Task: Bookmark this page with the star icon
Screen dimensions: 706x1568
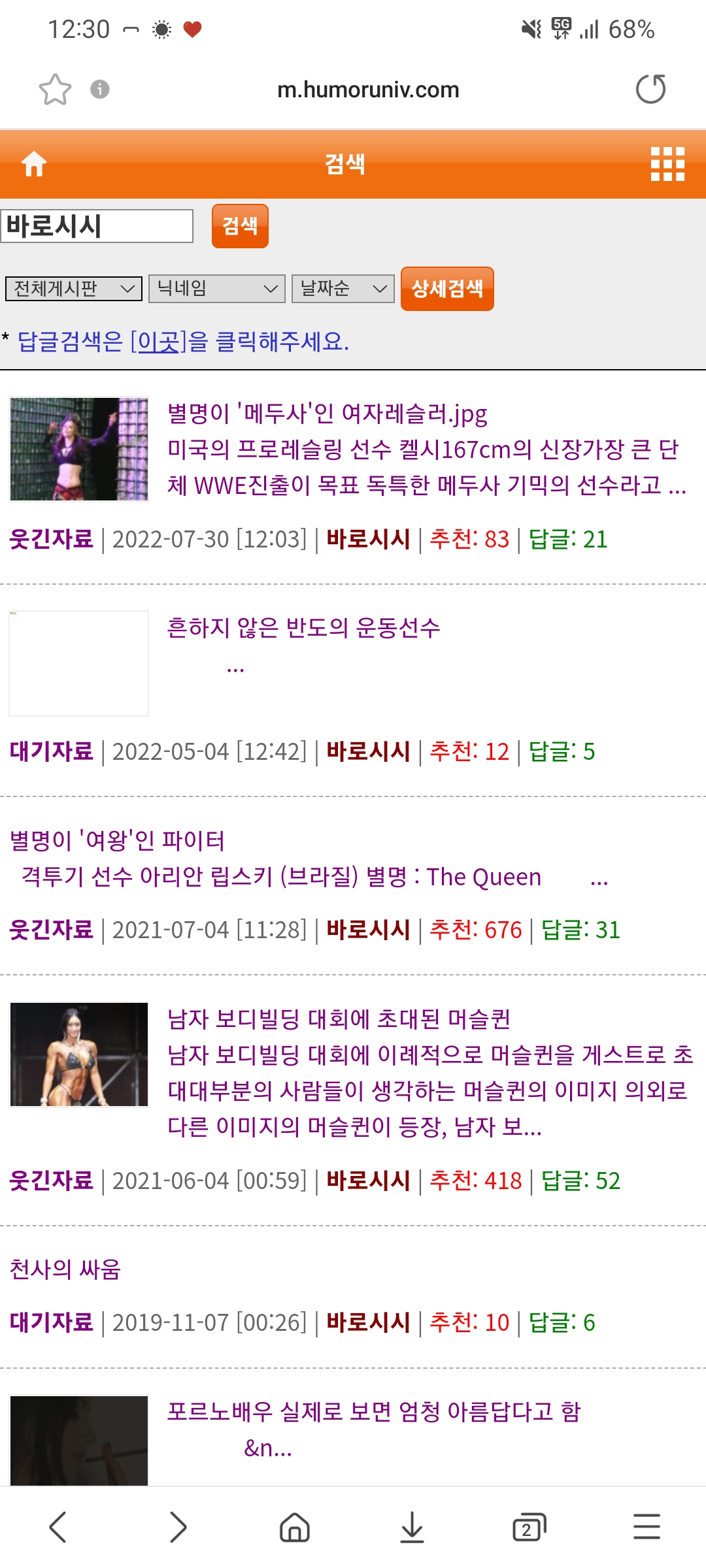Action: [55, 90]
